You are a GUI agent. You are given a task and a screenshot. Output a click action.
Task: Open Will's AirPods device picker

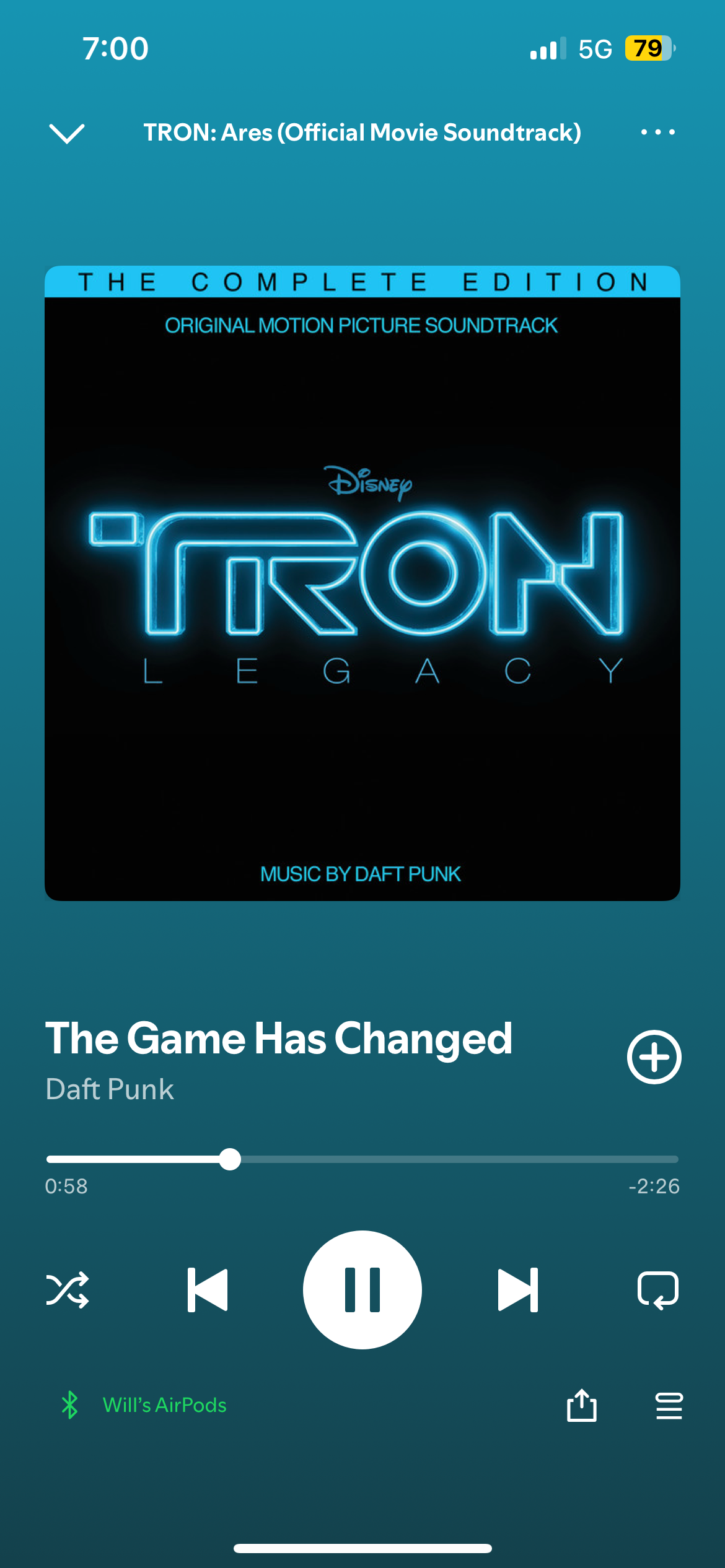pos(164,1405)
